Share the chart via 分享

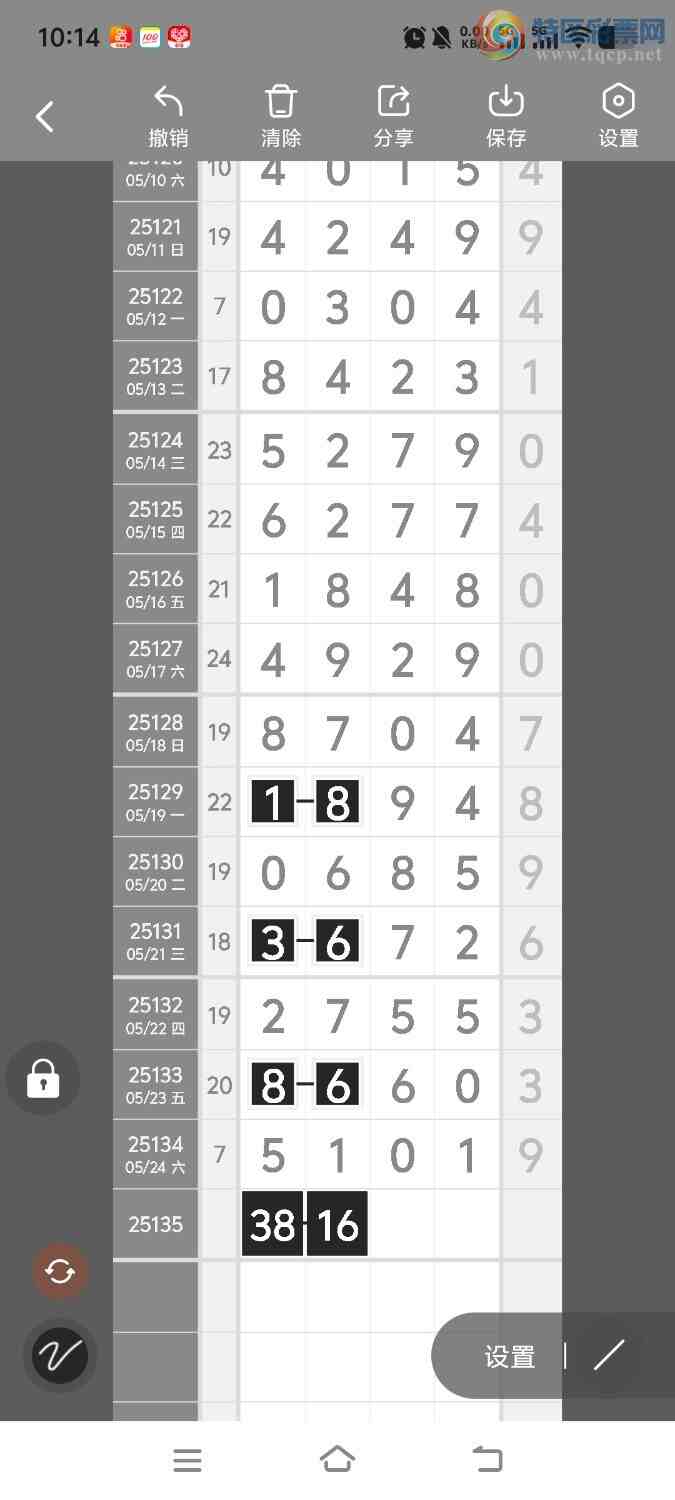[393, 117]
